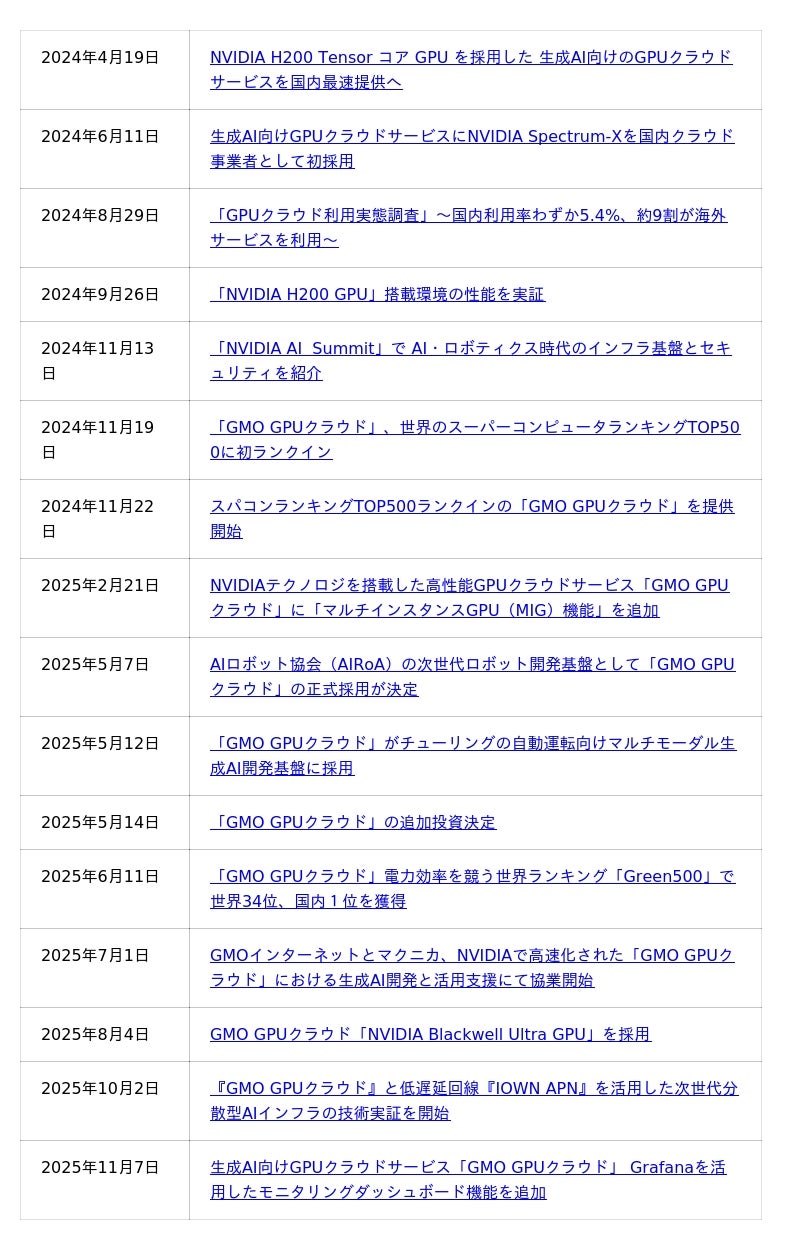Open the マクニカ collaboration news link
This screenshot has width=800, height=1250.
tap(471, 956)
